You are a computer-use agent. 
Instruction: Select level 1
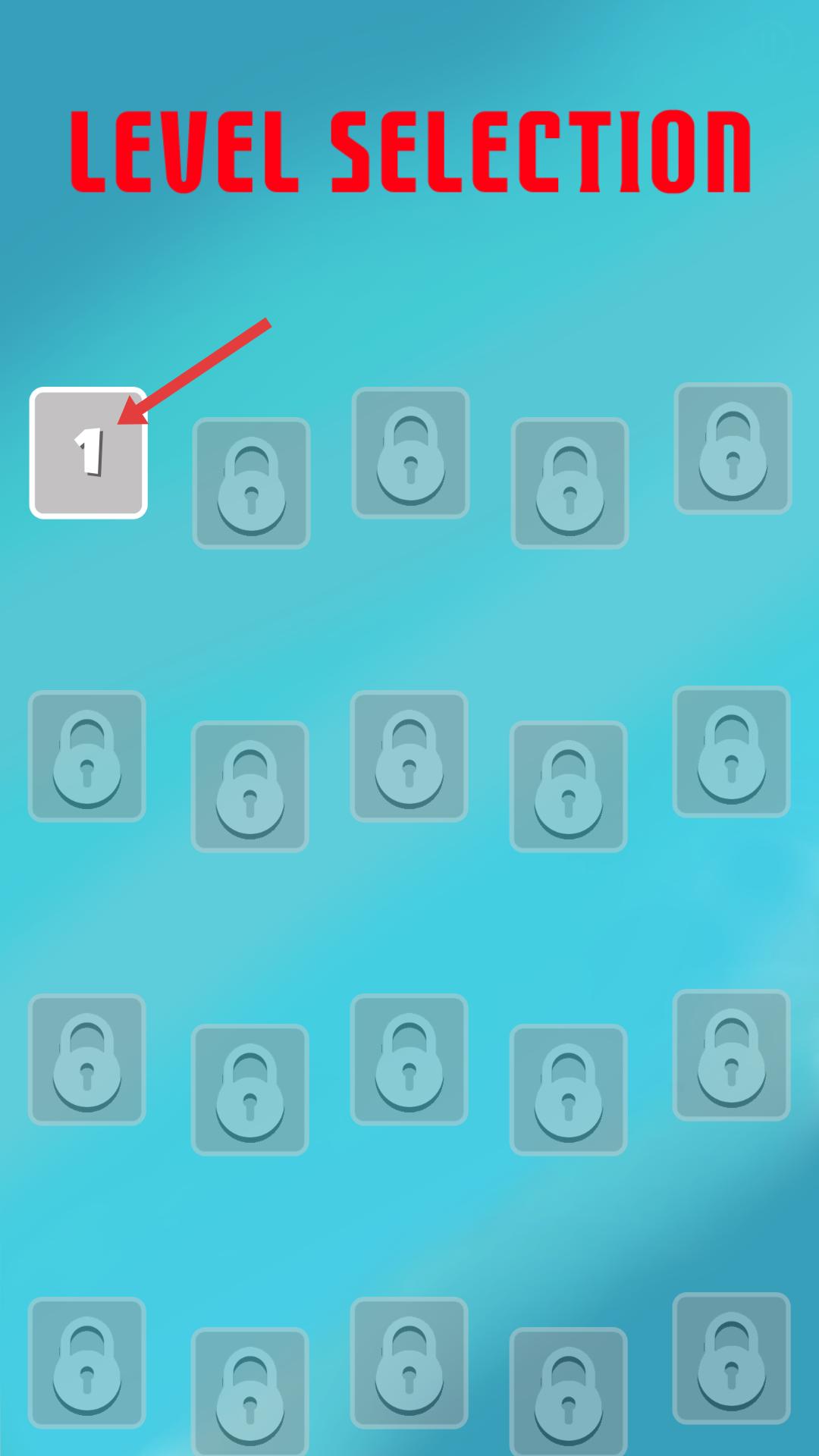tap(88, 453)
